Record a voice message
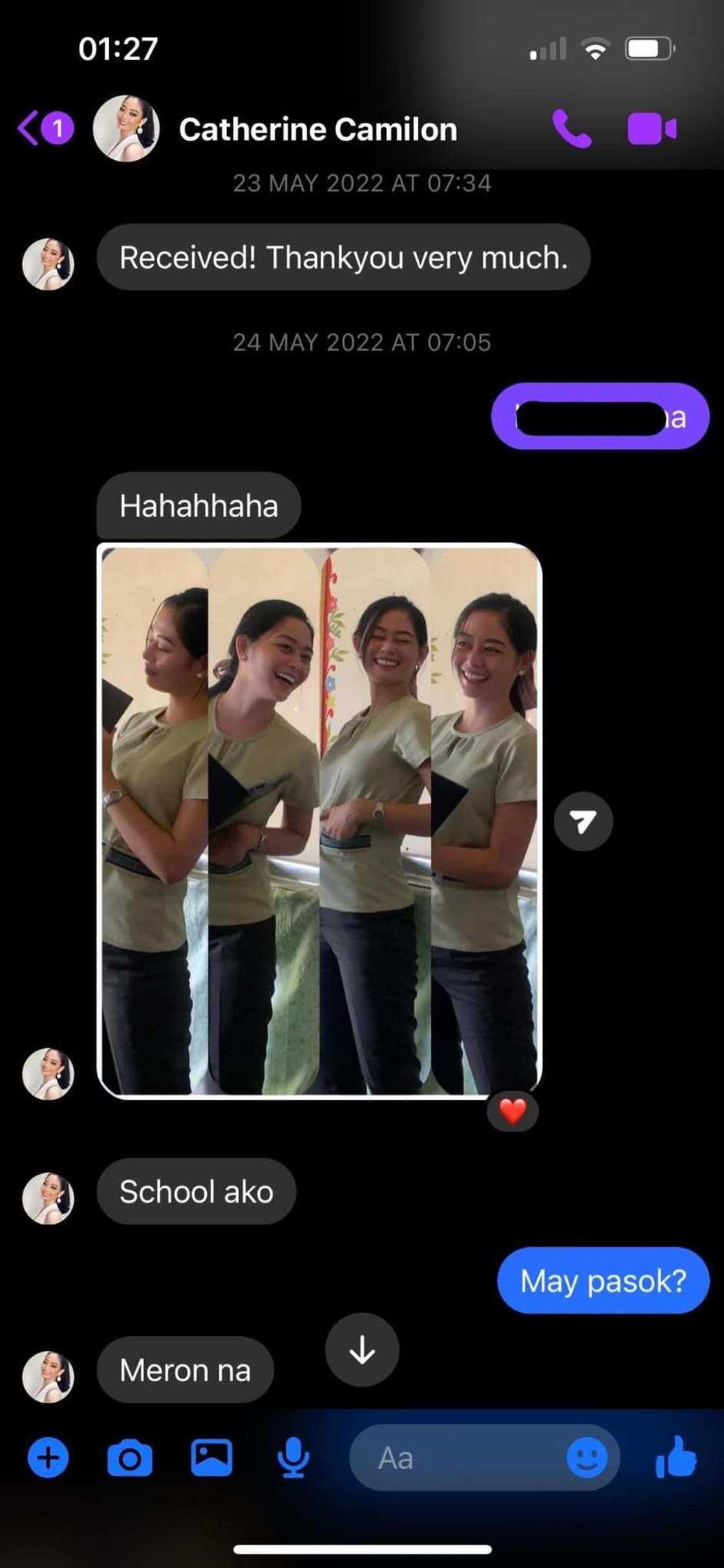 coord(293,1458)
